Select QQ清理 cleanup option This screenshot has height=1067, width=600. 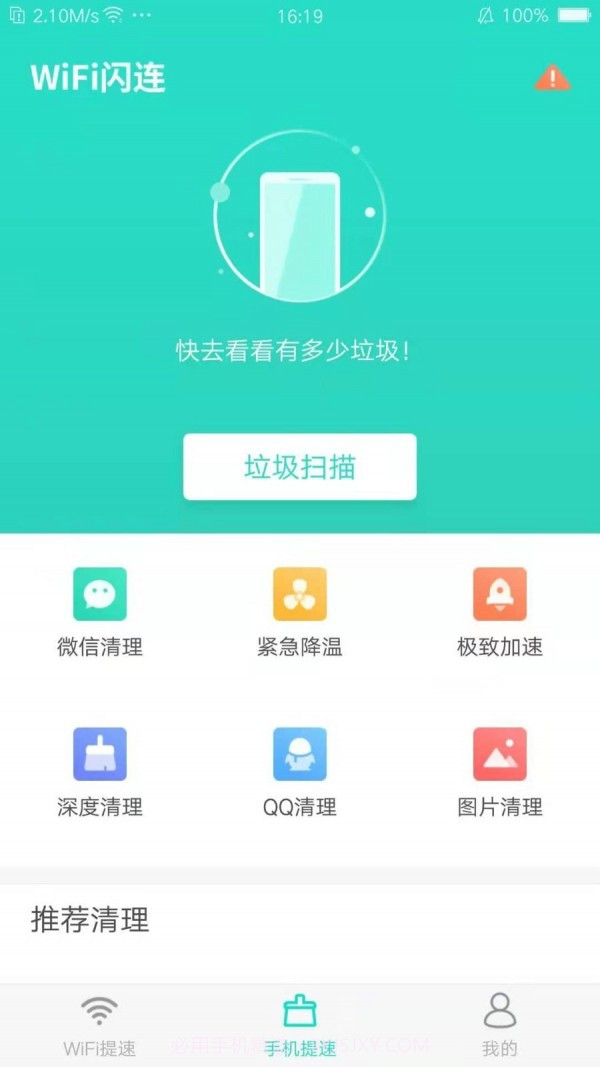pos(300,771)
